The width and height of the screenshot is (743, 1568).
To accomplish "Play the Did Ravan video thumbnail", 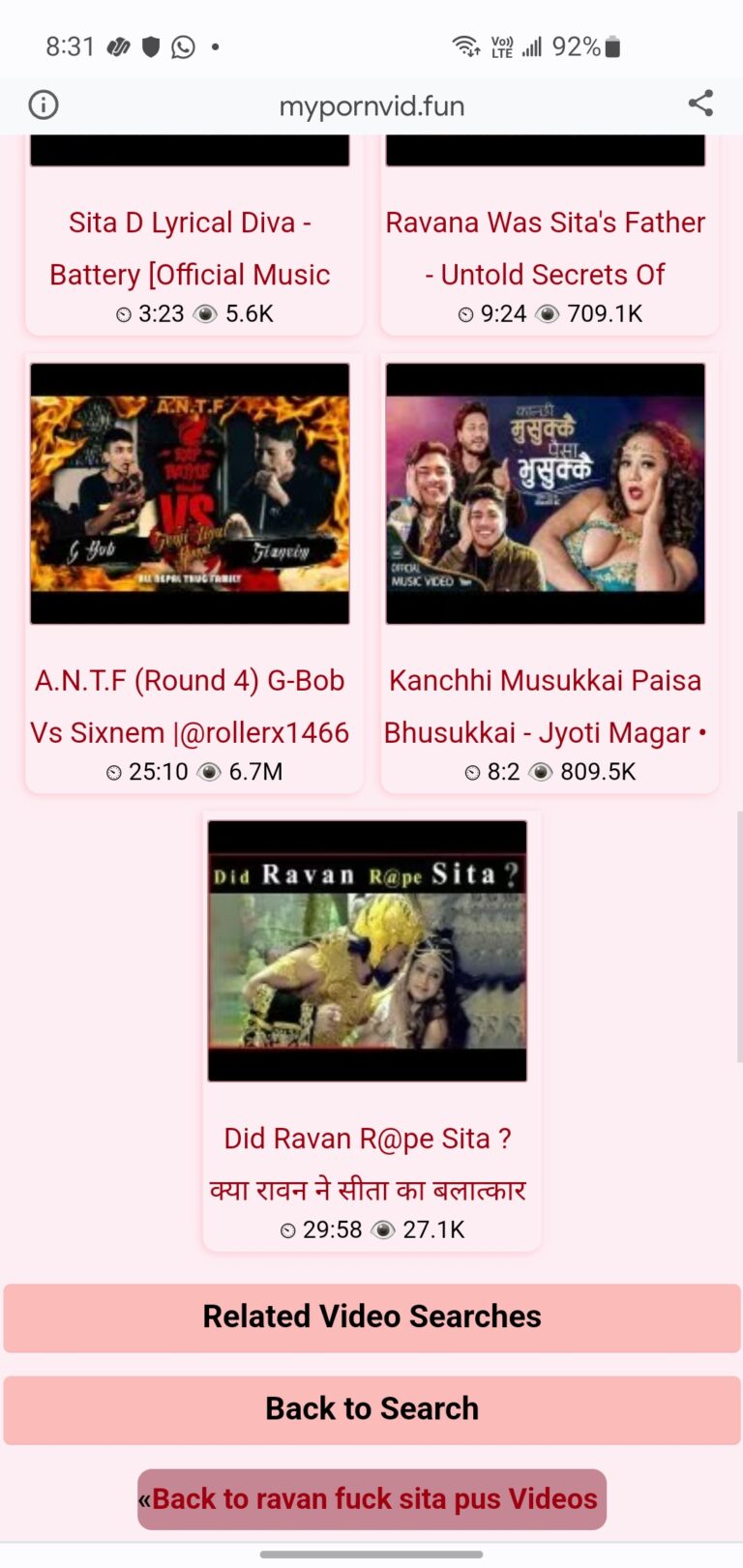I will point(368,950).
